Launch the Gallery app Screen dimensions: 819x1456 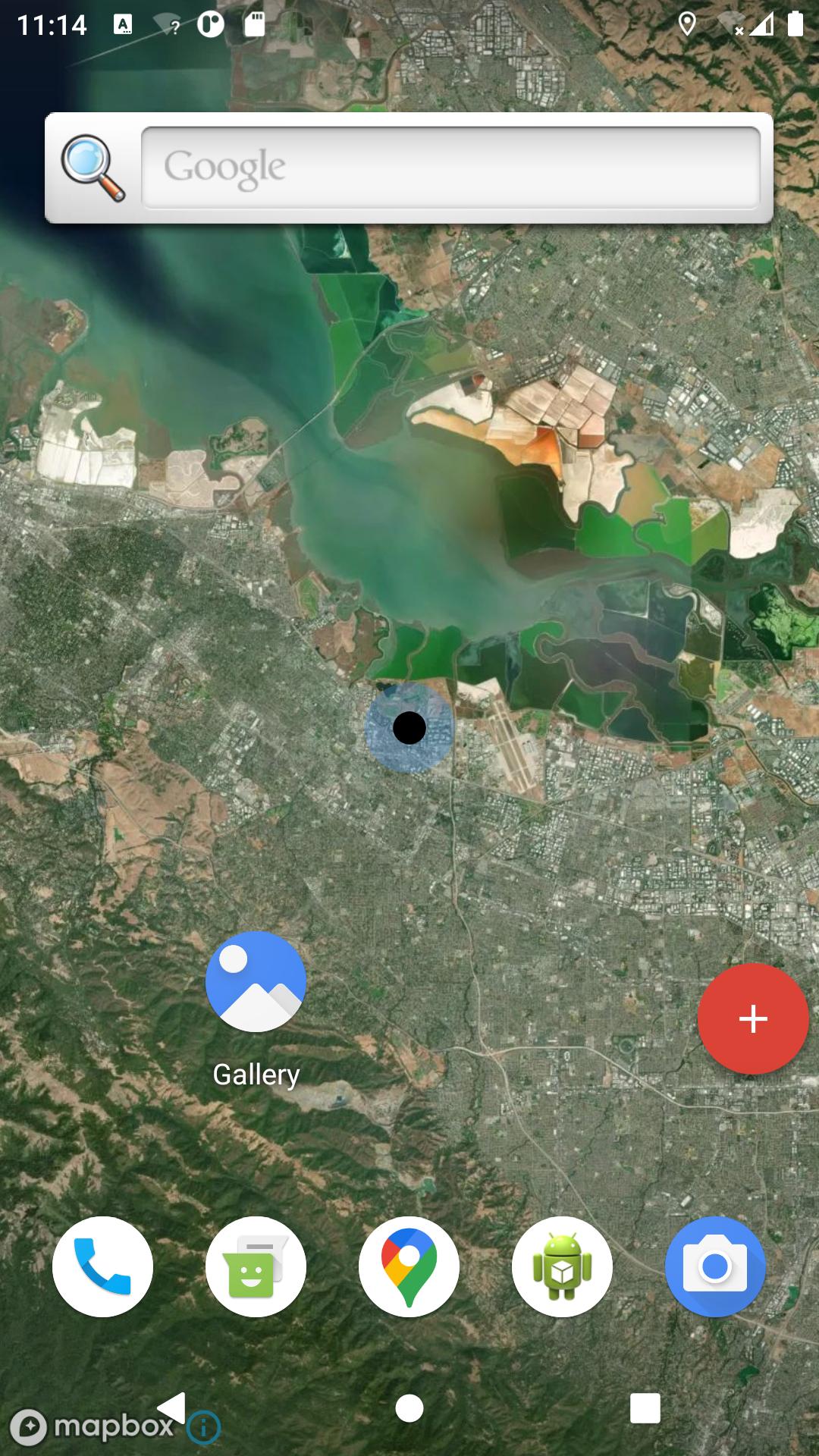[x=256, y=981]
